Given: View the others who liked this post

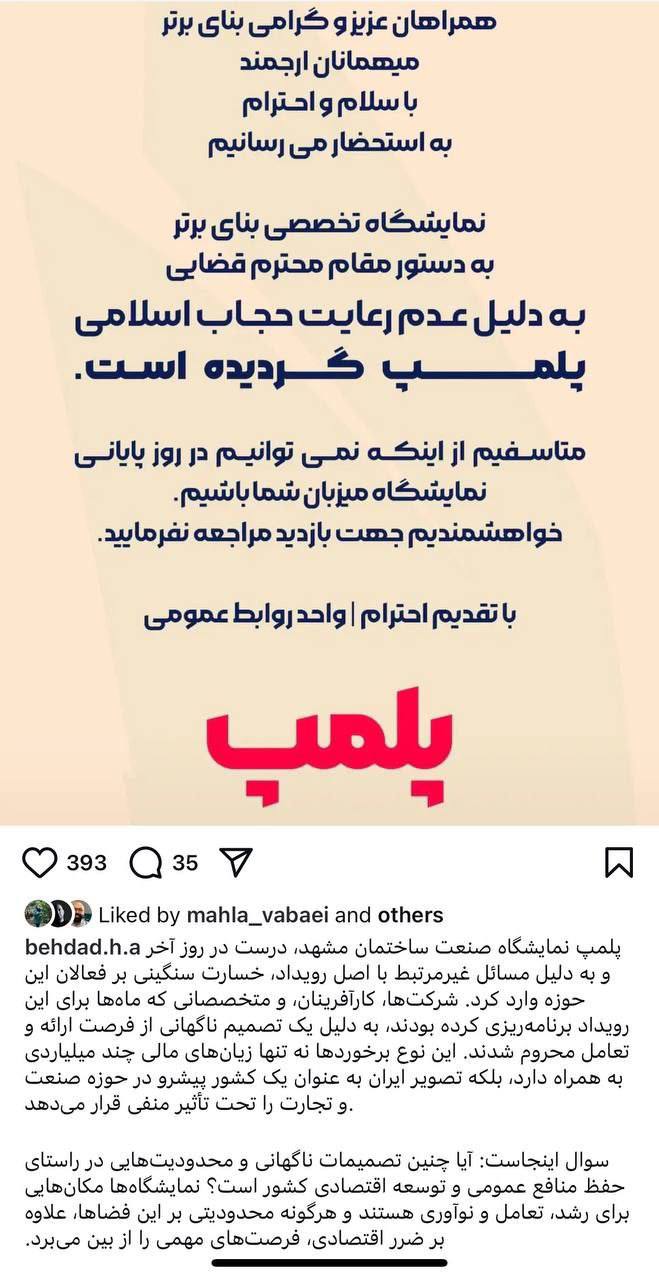Looking at the screenshot, I should point(410,915).
